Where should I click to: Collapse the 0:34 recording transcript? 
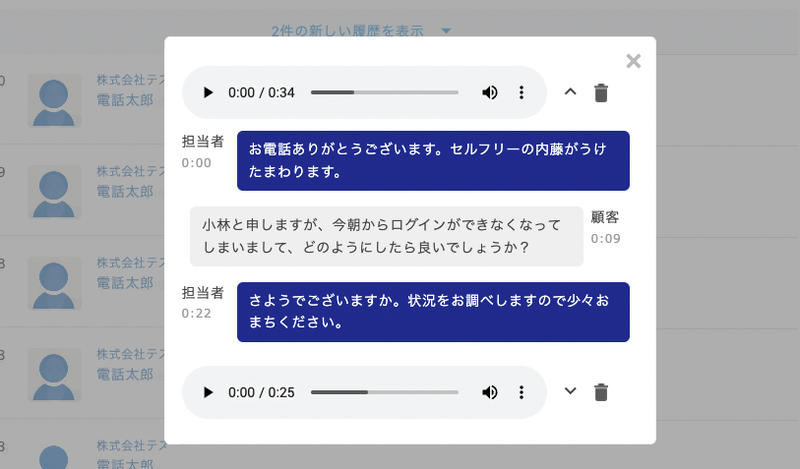571,92
